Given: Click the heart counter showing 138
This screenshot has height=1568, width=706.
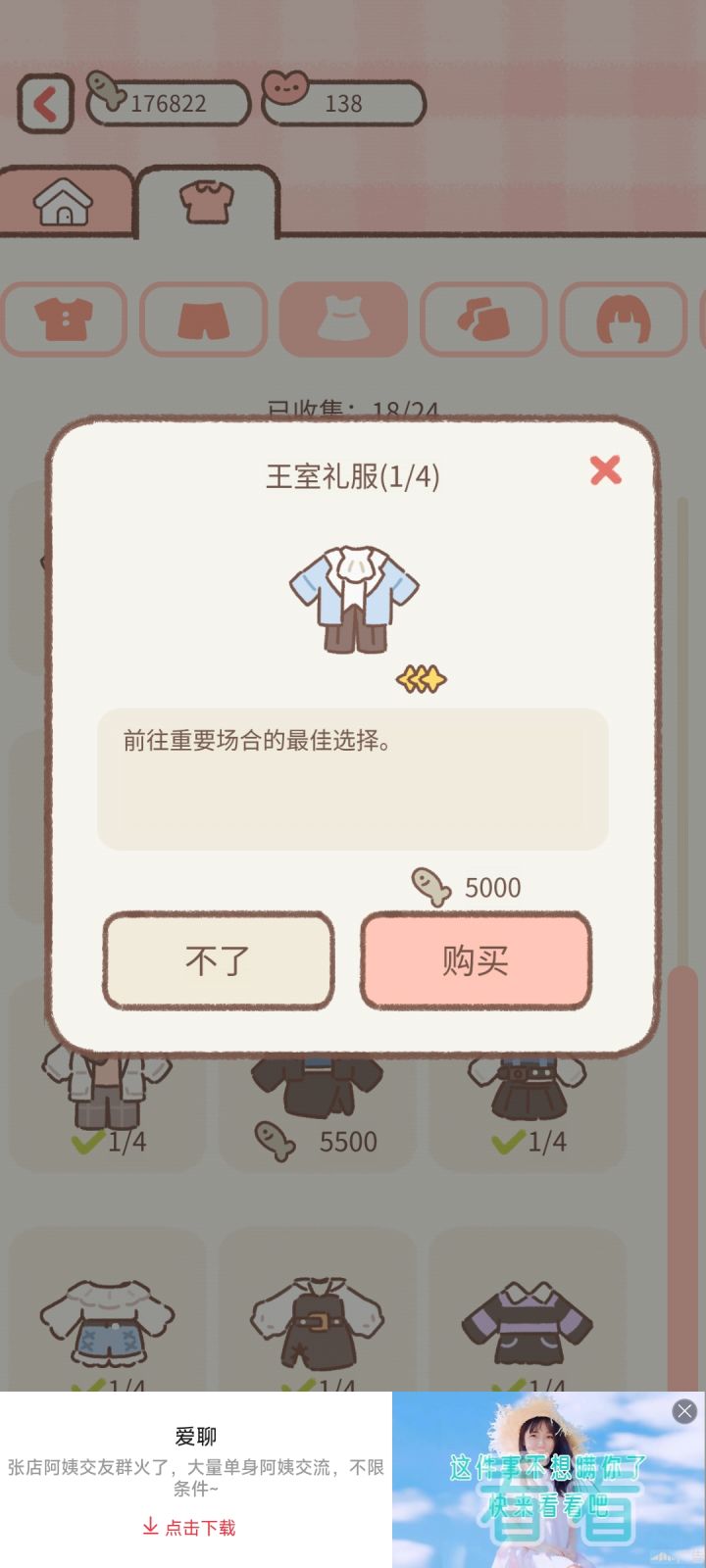Looking at the screenshot, I should 340,101.
